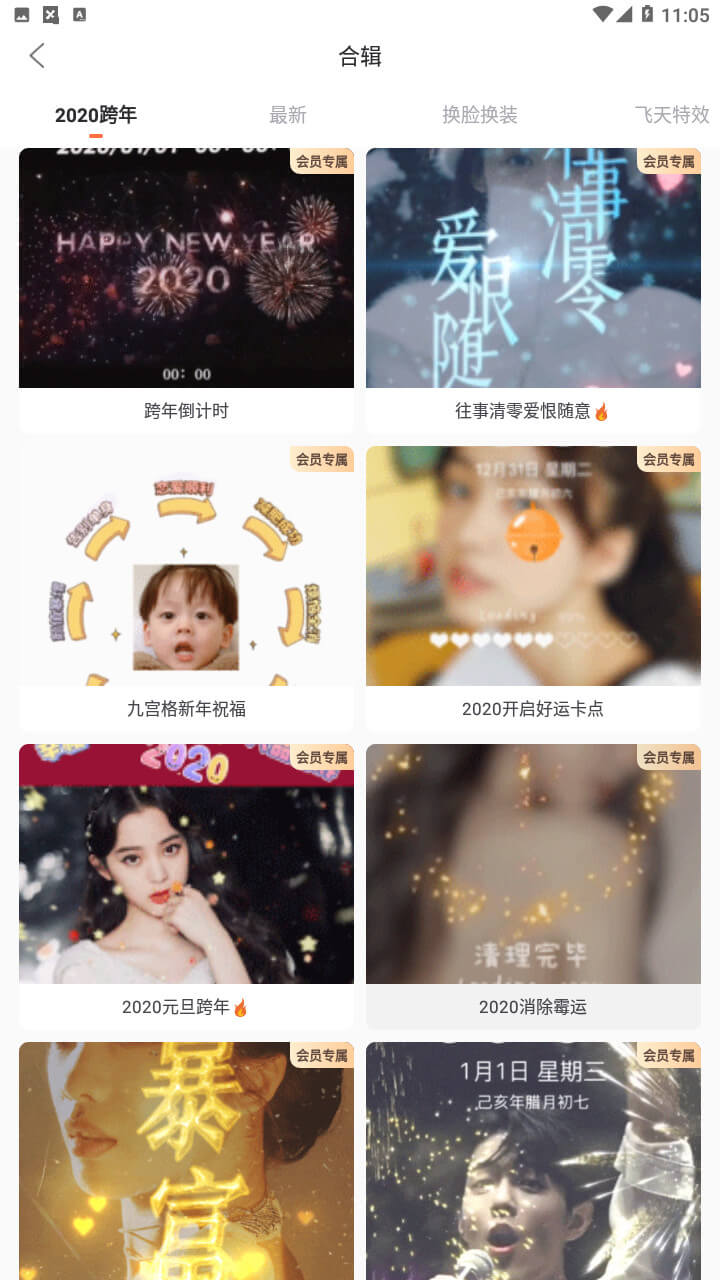Open the 暴富 golden text template
Viewport: 720px width, 1280px height.
pyautogui.click(x=186, y=1161)
